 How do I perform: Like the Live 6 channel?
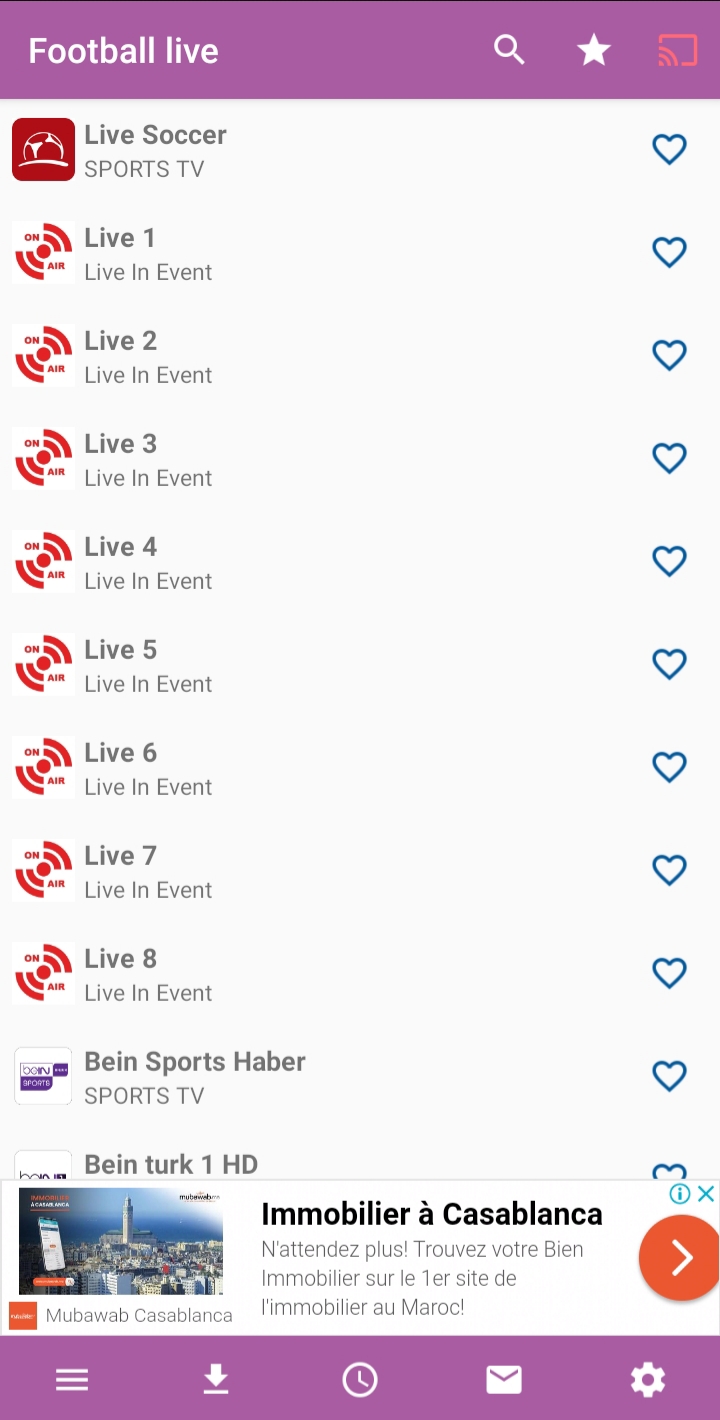[669, 768]
